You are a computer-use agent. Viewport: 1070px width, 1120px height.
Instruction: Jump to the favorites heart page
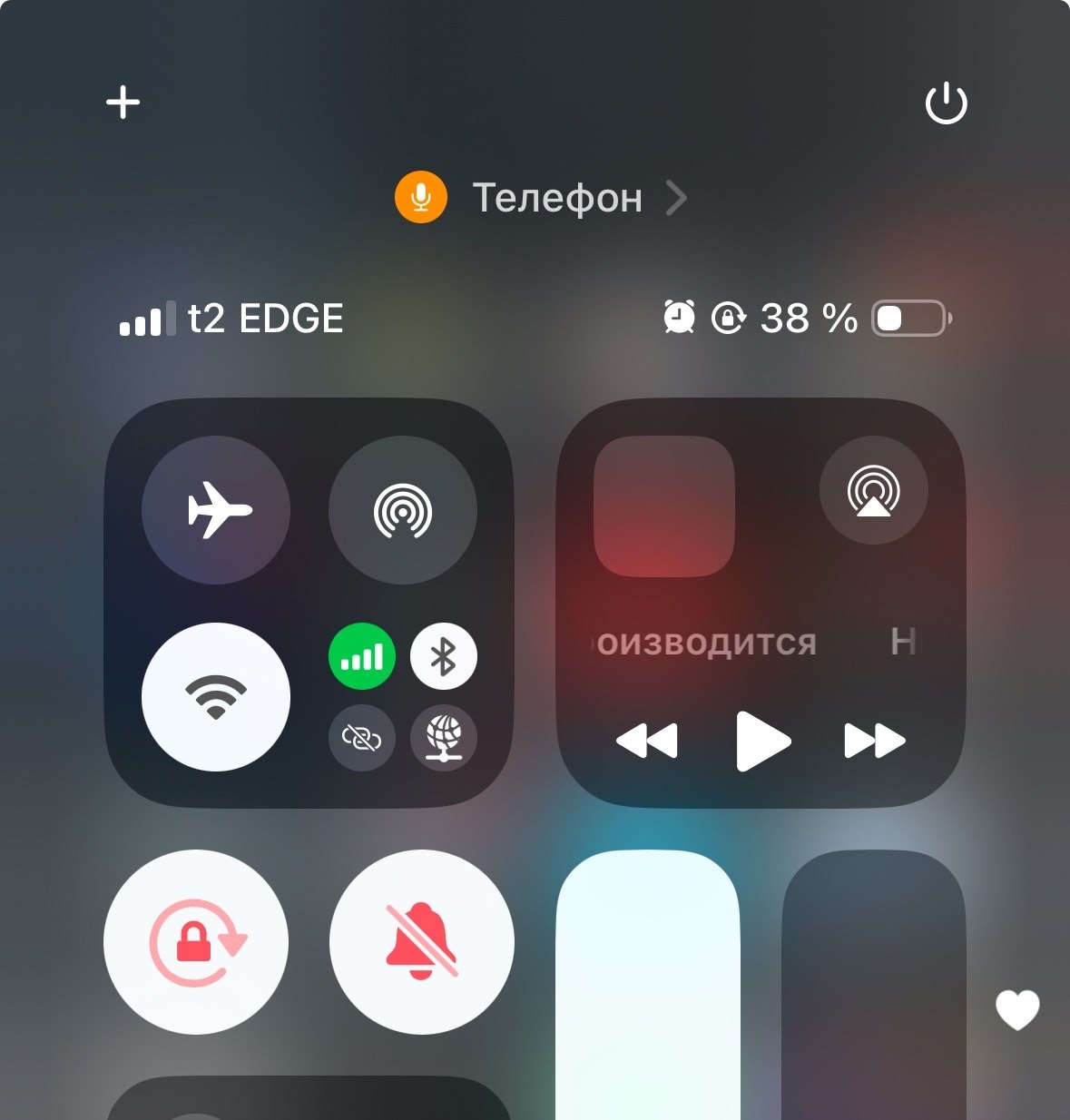[x=1017, y=1009]
